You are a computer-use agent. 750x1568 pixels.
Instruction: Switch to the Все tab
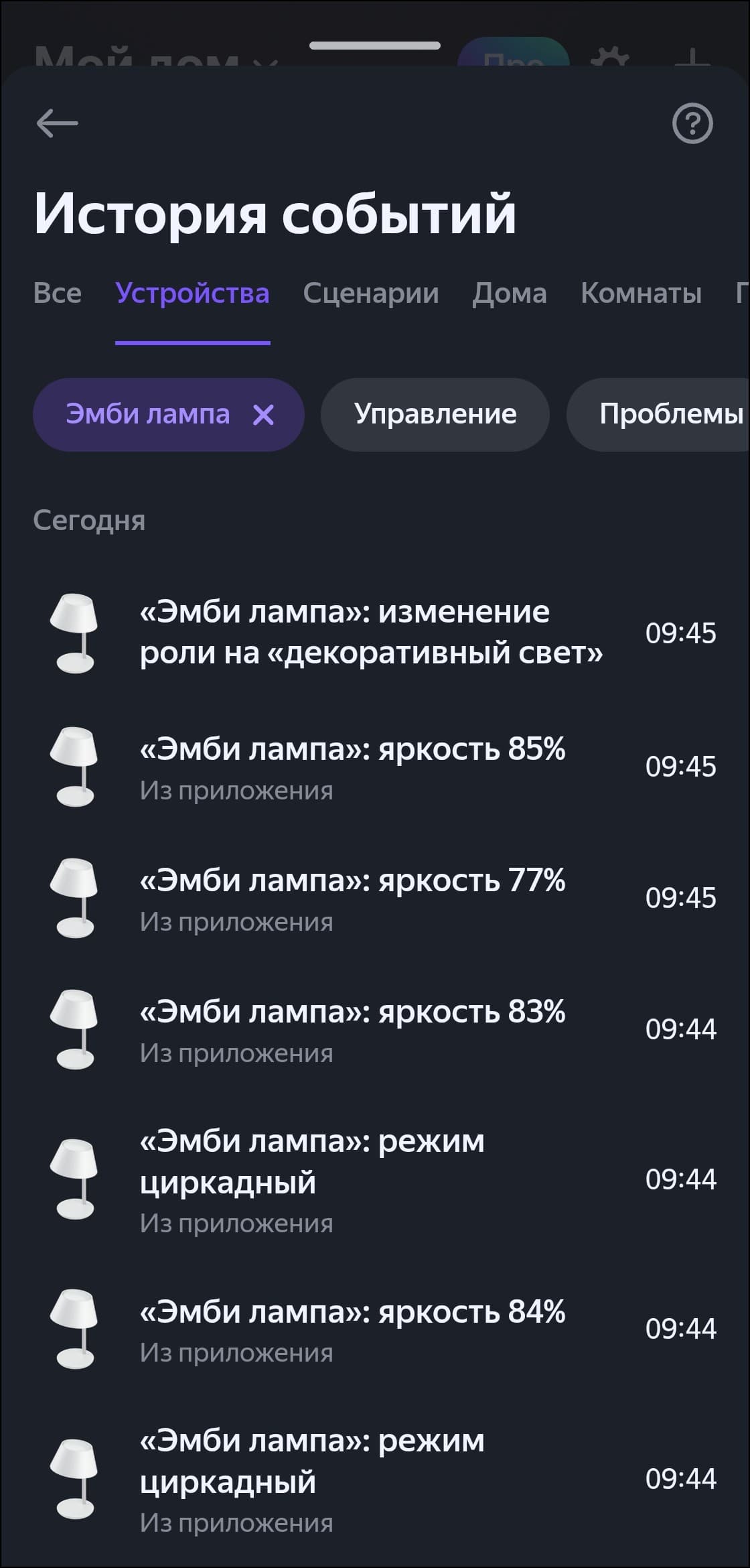[x=58, y=293]
